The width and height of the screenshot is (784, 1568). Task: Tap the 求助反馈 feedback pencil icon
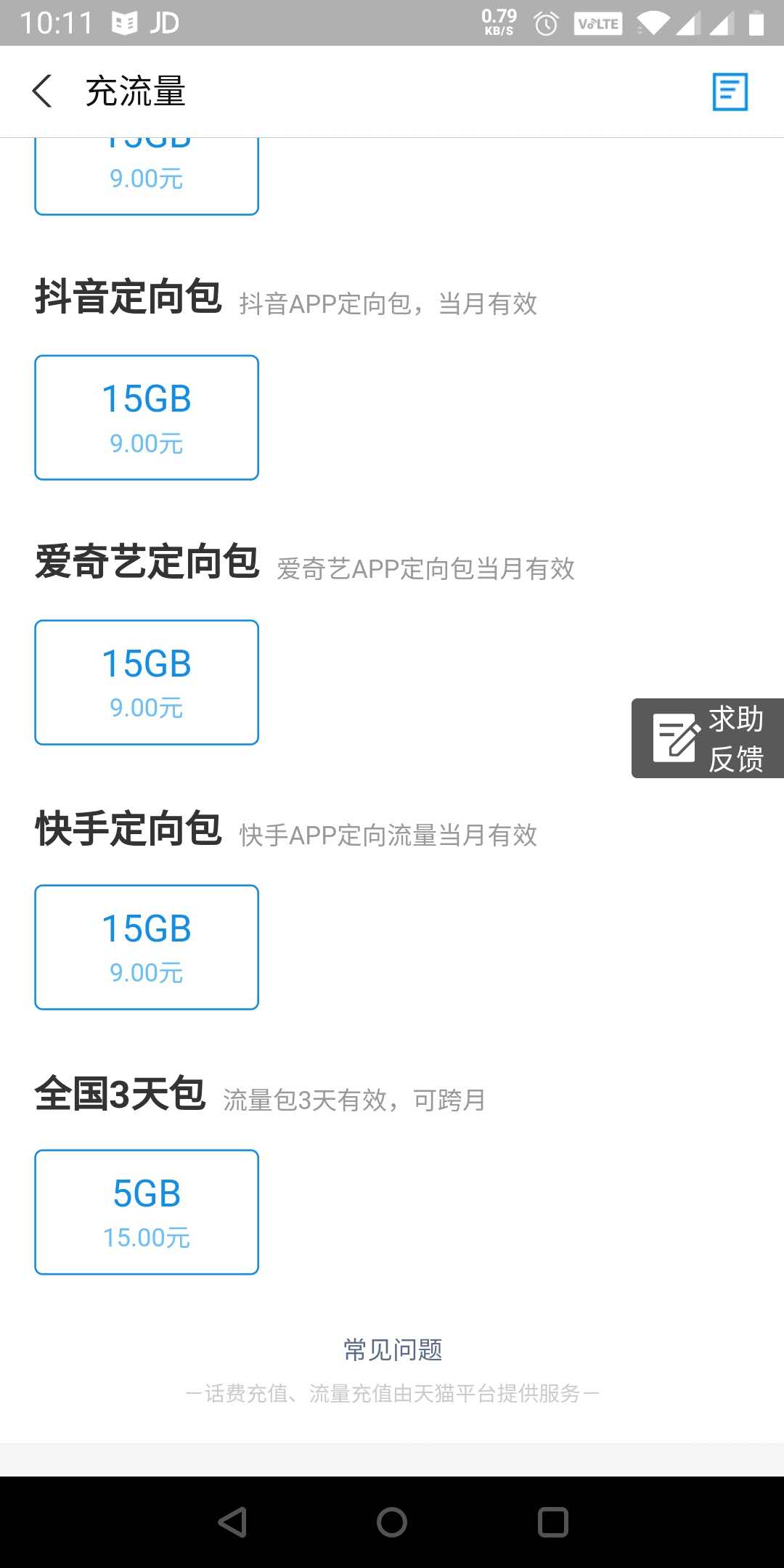coord(675,737)
